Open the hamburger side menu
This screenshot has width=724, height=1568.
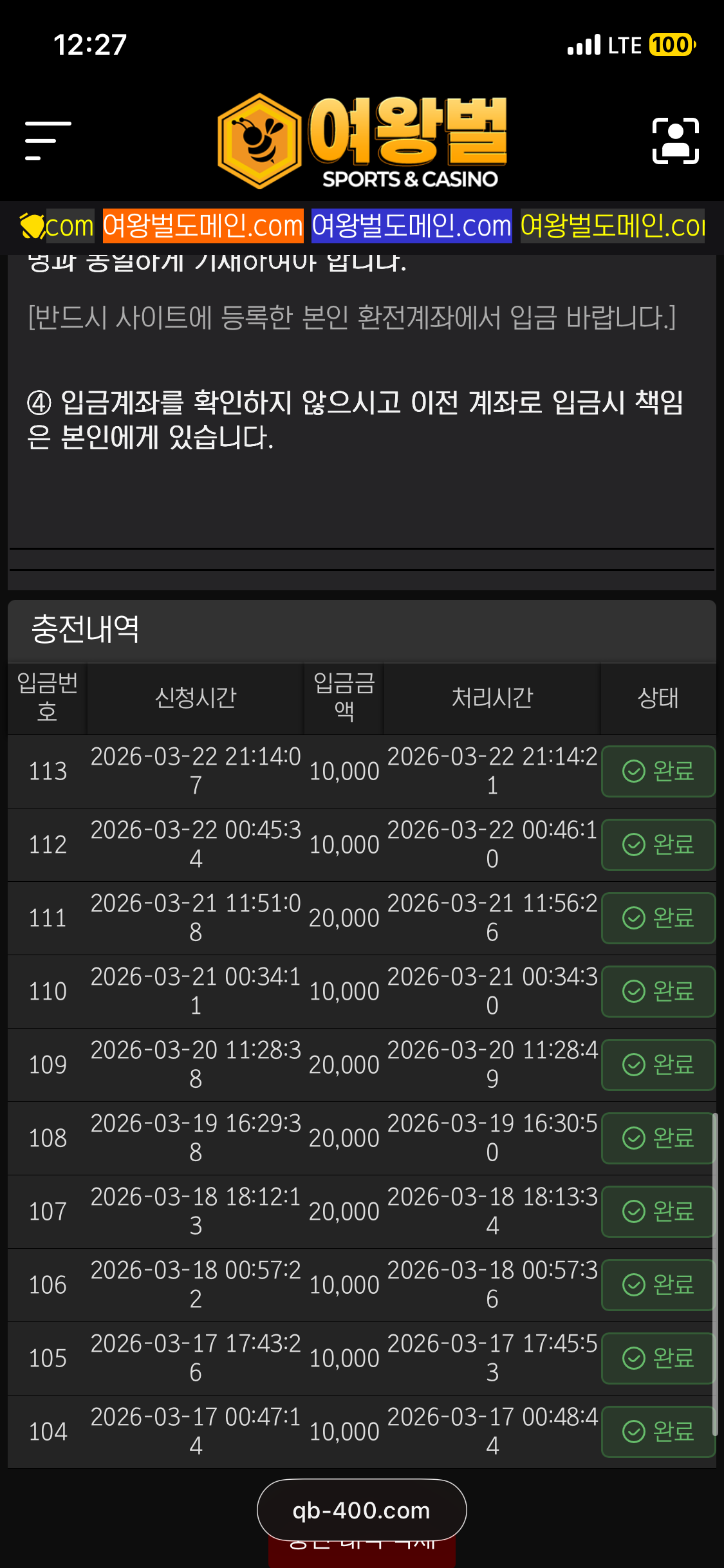point(48,140)
